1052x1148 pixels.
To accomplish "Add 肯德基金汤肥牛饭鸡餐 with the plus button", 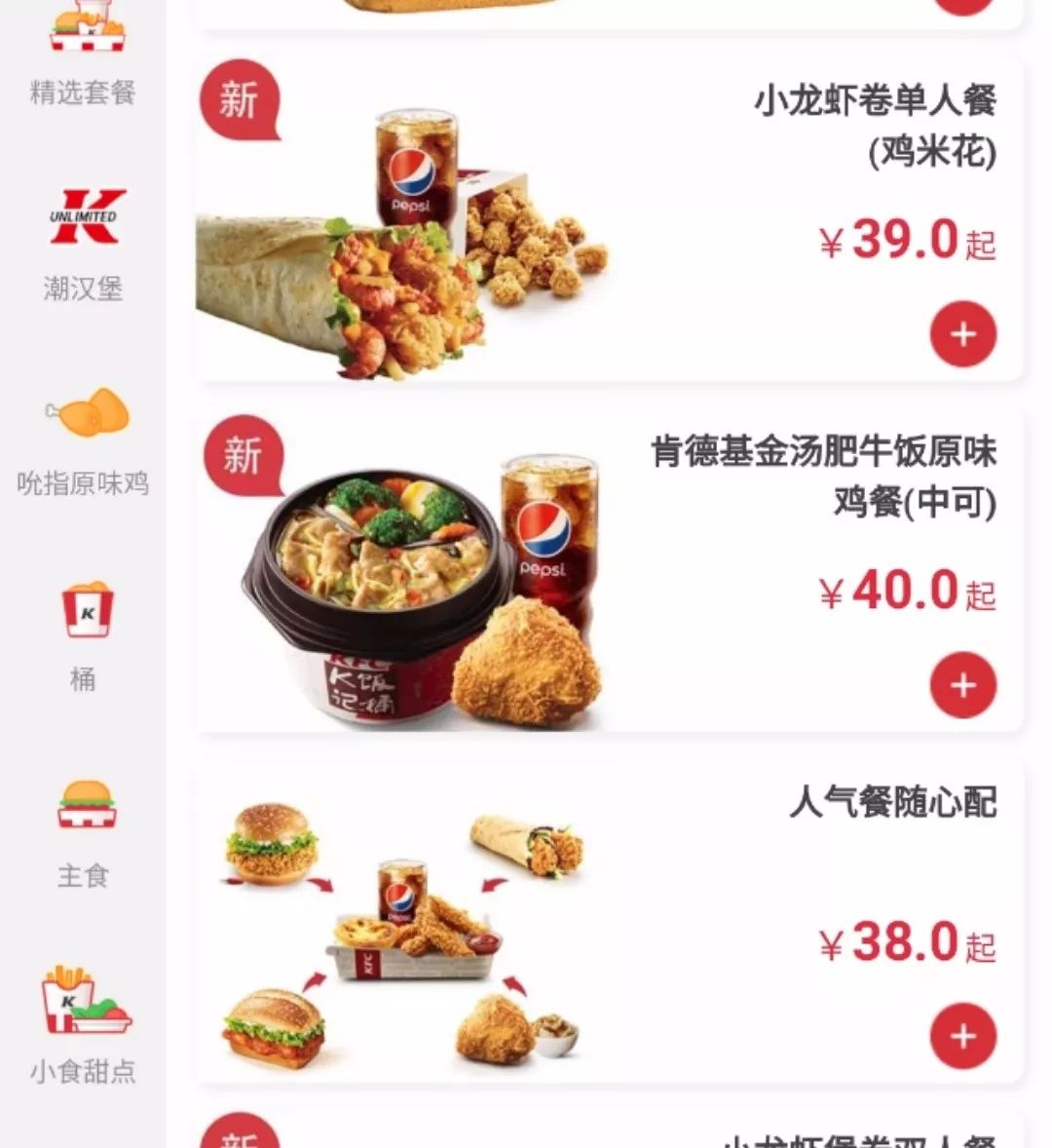I will point(962,686).
